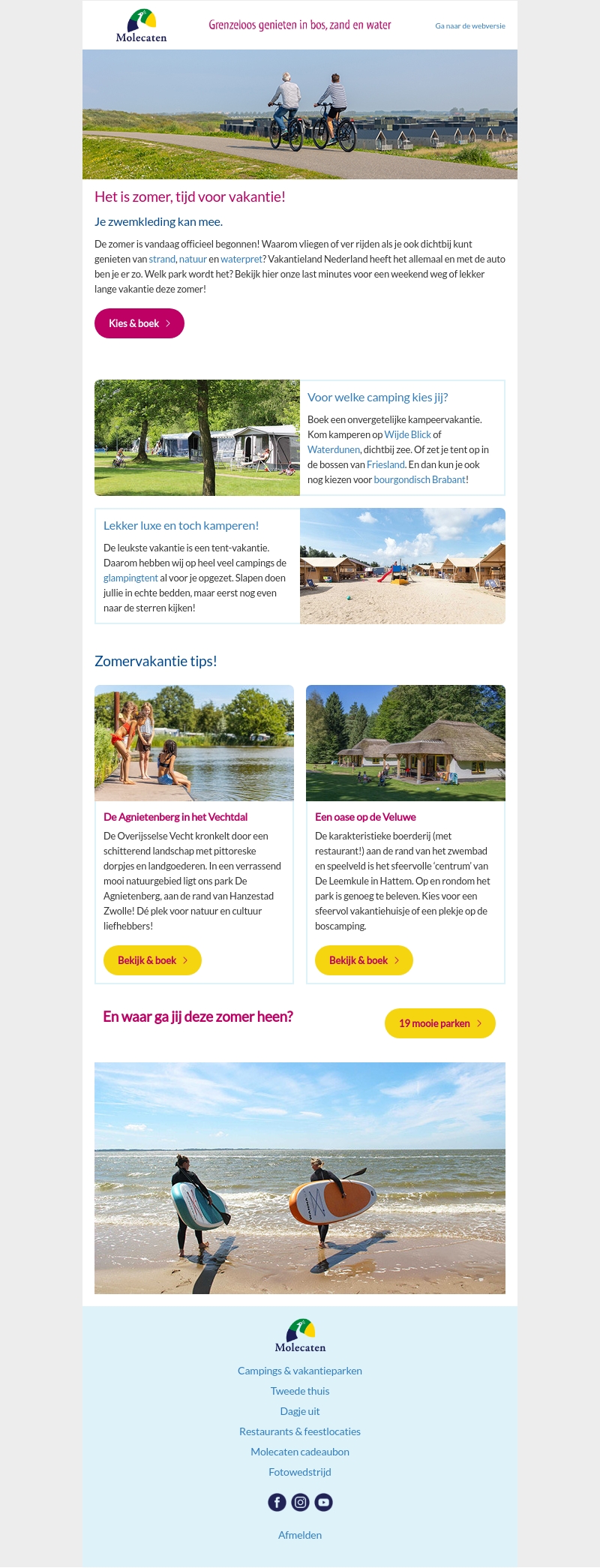The image size is (600, 1568).
Task: Select the Molecaten logo in the header
Action: tap(141, 24)
